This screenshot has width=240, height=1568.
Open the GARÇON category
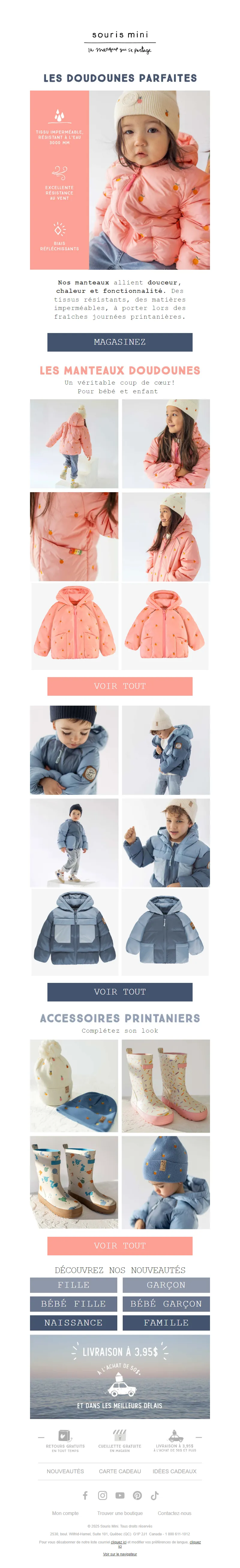pos(166,1285)
